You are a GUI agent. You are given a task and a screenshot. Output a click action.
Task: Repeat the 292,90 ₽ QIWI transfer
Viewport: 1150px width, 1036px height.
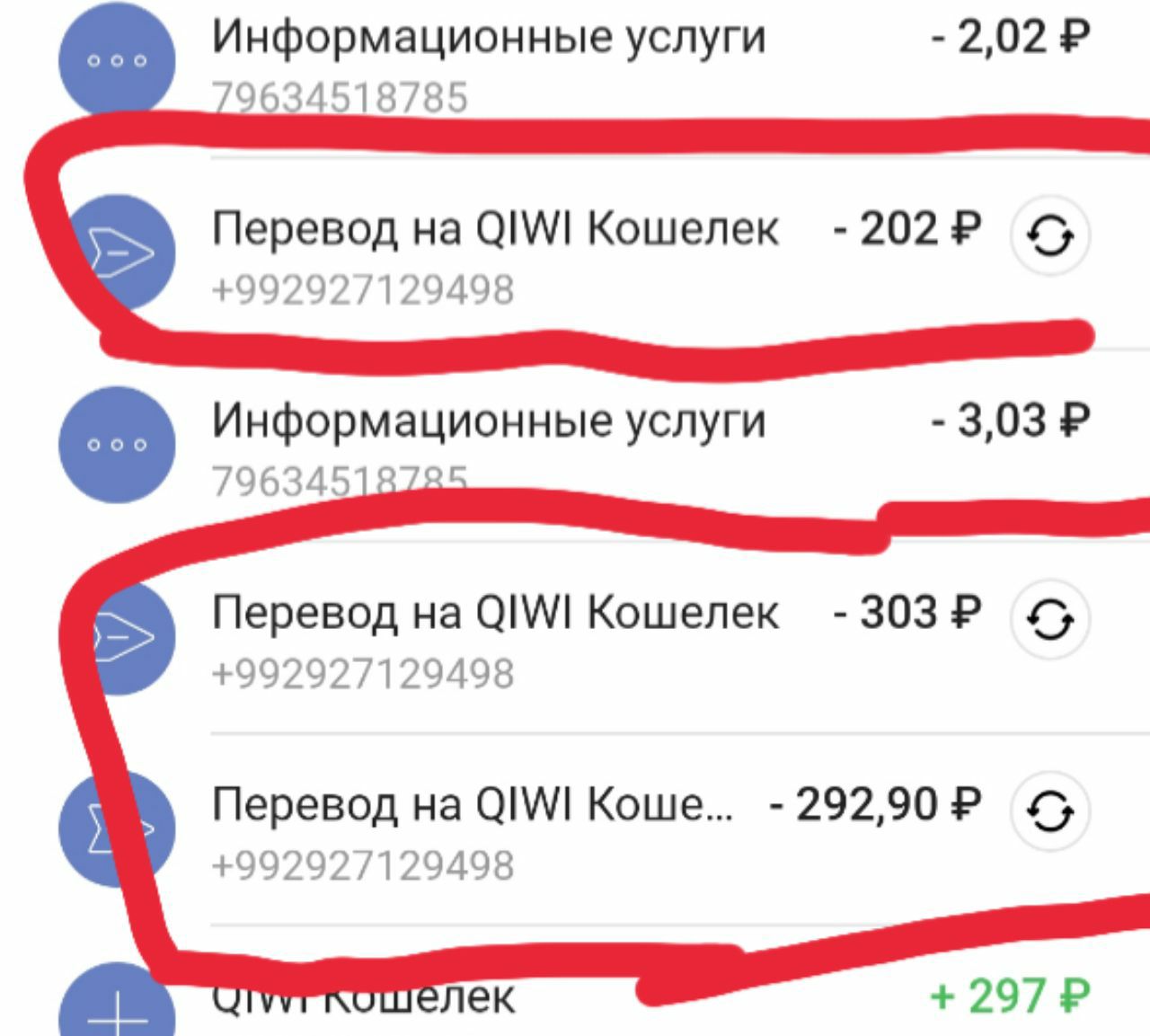point(1049,812)
